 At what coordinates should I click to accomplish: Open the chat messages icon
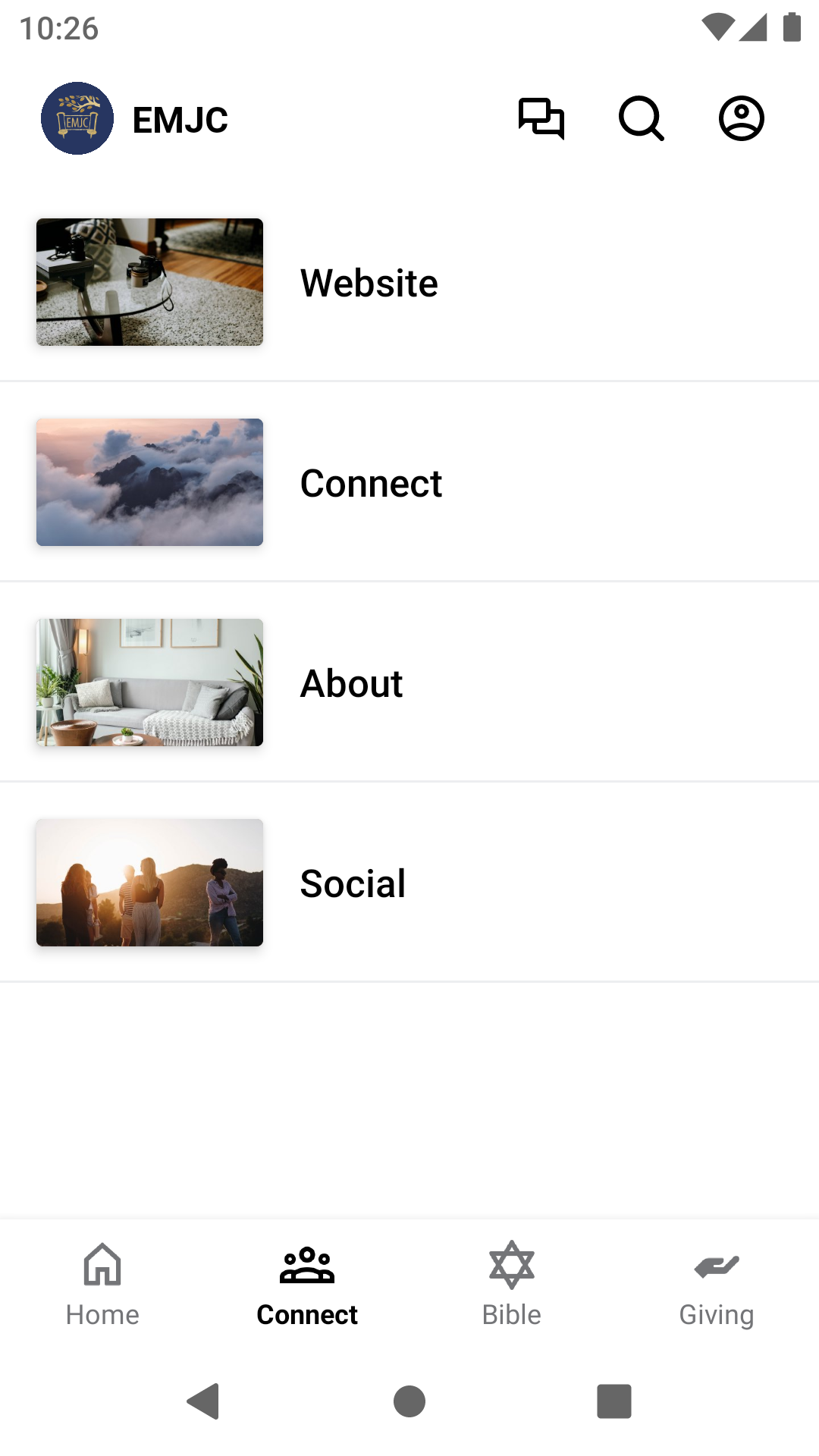click(x=542, y=118)
